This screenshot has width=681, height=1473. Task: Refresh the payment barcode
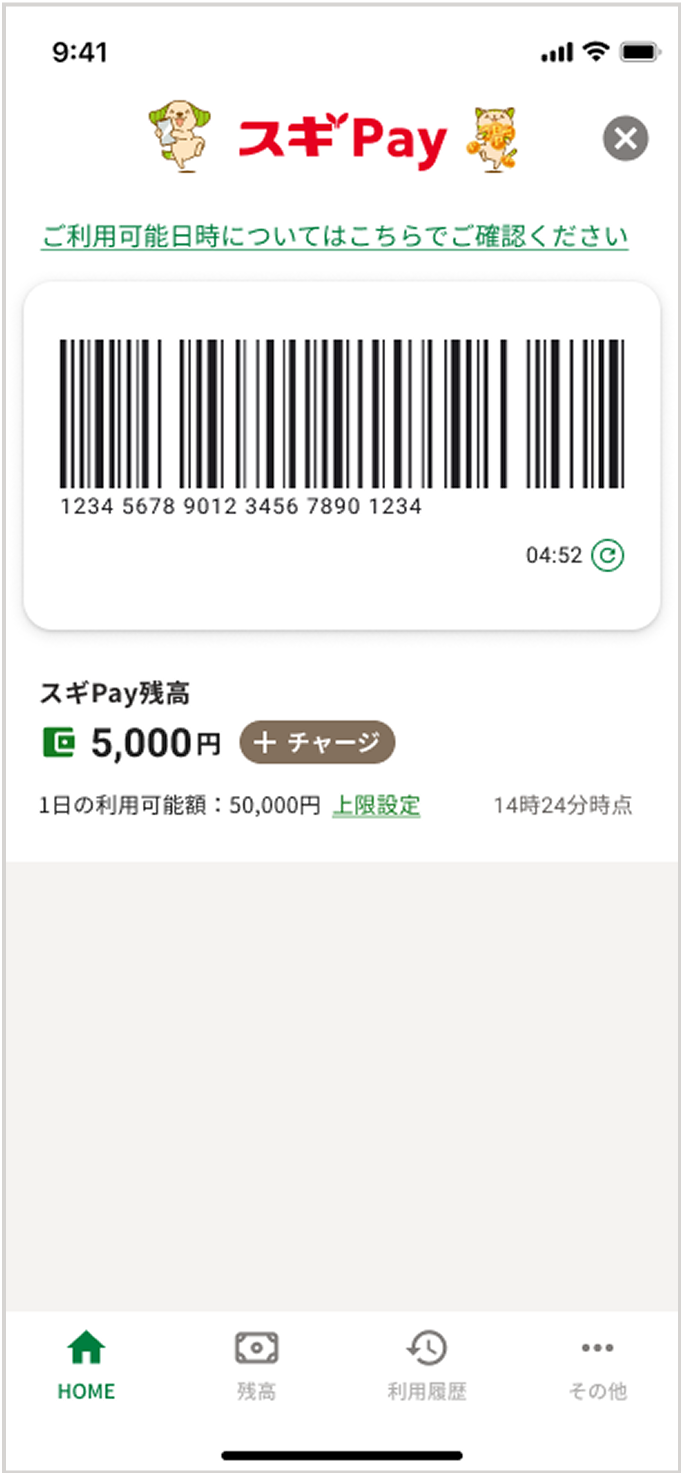click(x=607, y=555)
